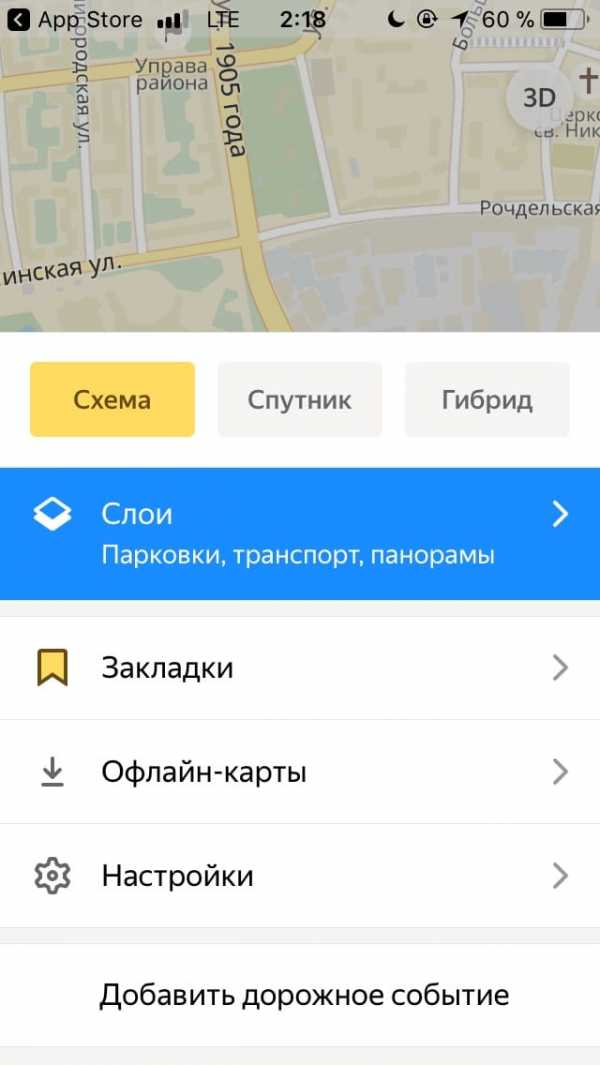Tap Добавить дорожное событие
The width and height of the screenshot is (600, 1065).
pyautogui.click(x=304, y=995)
